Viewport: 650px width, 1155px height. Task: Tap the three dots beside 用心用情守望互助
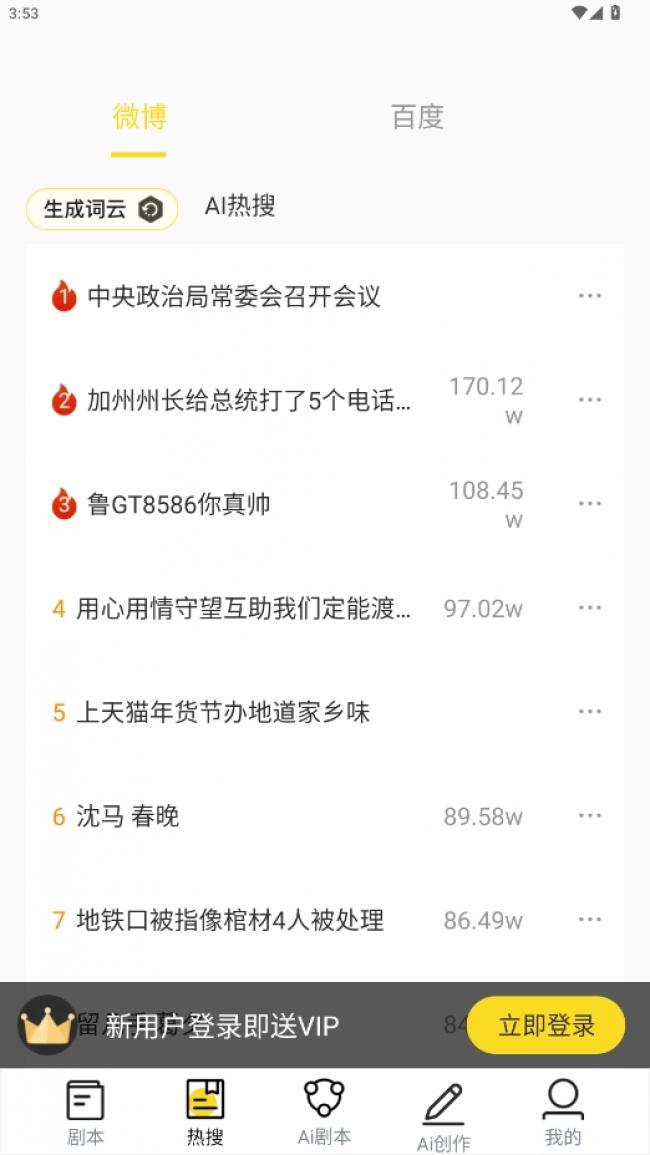coord(590,608)
